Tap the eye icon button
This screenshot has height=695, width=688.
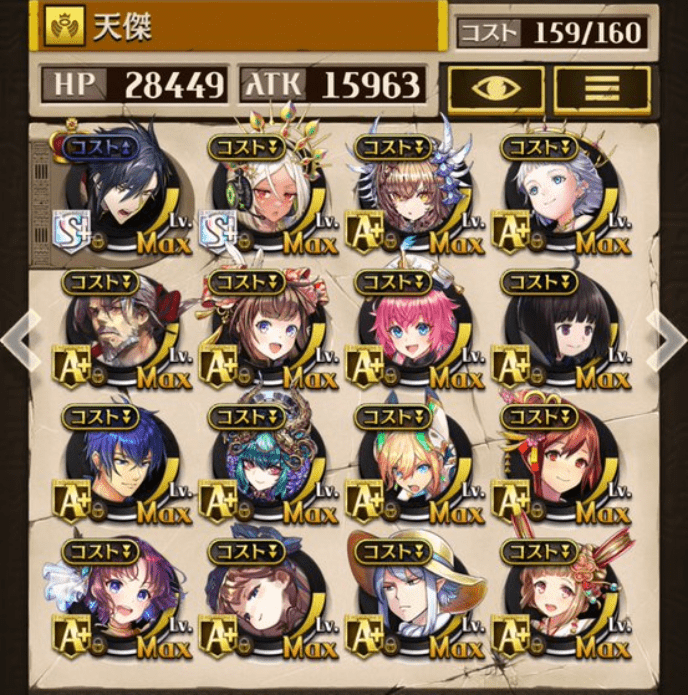(496, 90)
